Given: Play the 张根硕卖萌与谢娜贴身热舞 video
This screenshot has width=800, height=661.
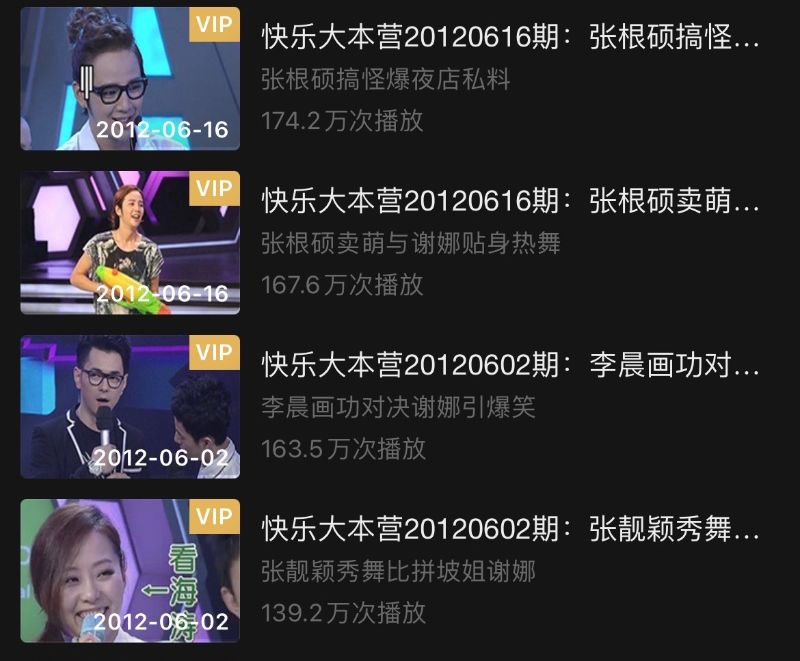Looking at the screenshot, I should pyautogui.click(x=130, y=242).
